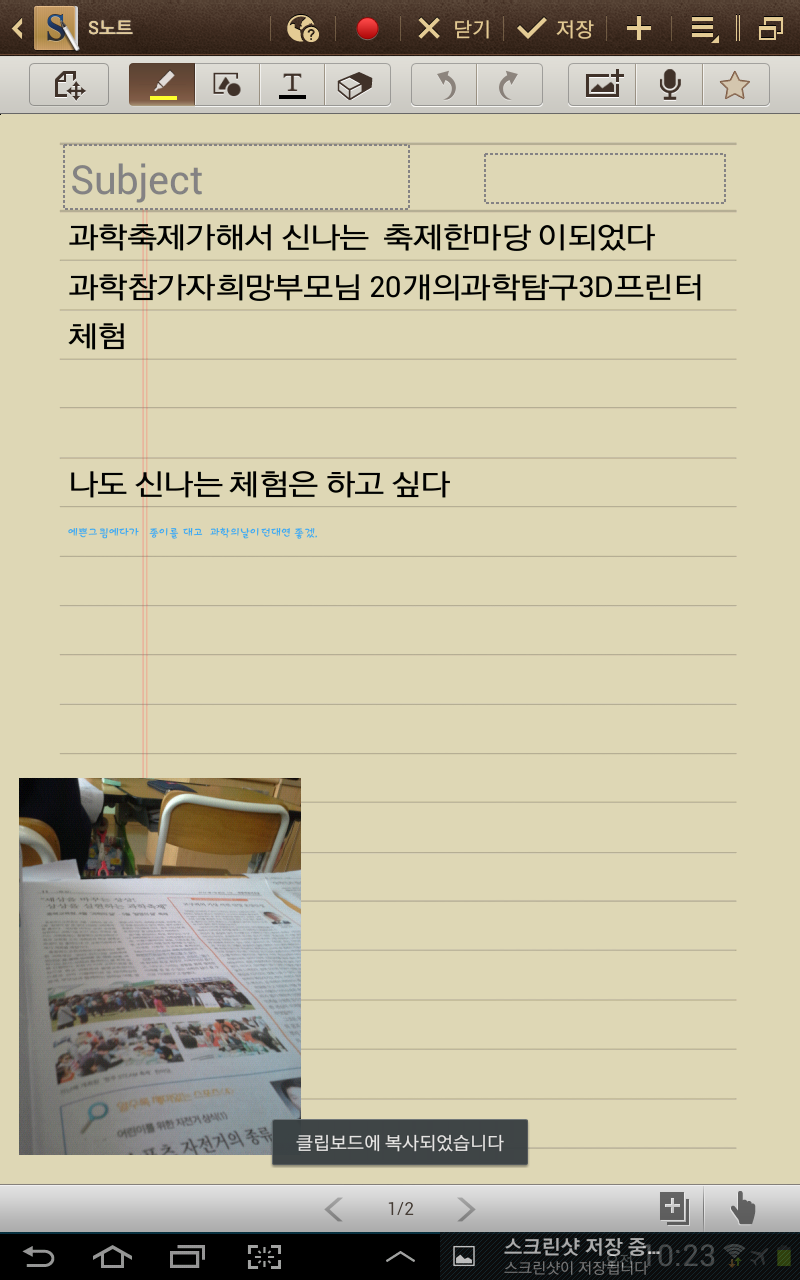This screenshot has width=800, height=1280.
Task: Redo the last action
Action: [x=509, y=85]
